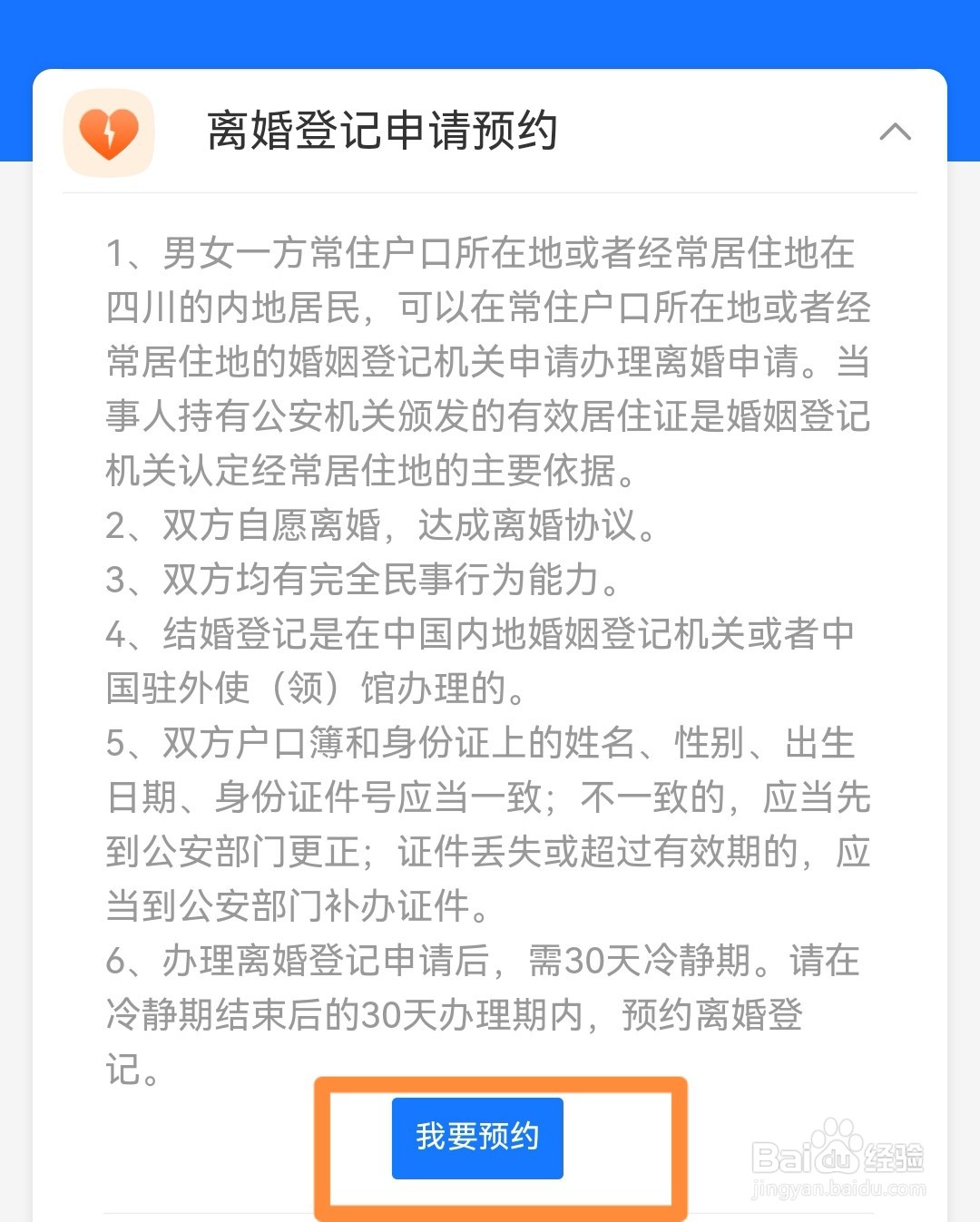Collapse the requirements list using the top control
The image size is (980, 1222).
click(x=897, y=132)
